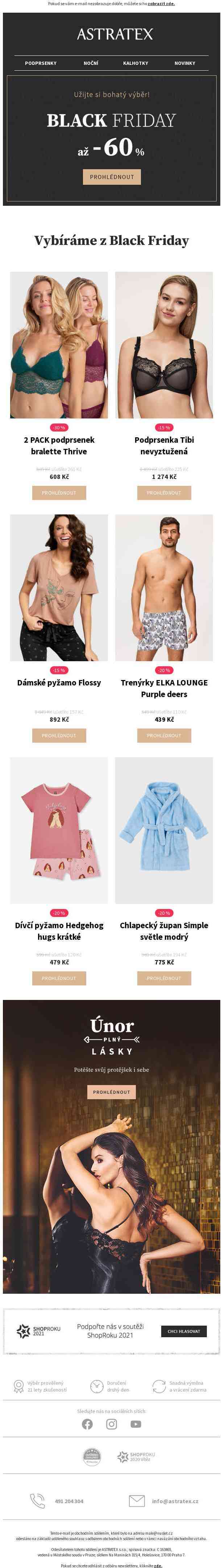Open Dámské pyžamo Flossy product image
Image resolution: width=221 pixels, height=1568 pixels.
(59, 587)
